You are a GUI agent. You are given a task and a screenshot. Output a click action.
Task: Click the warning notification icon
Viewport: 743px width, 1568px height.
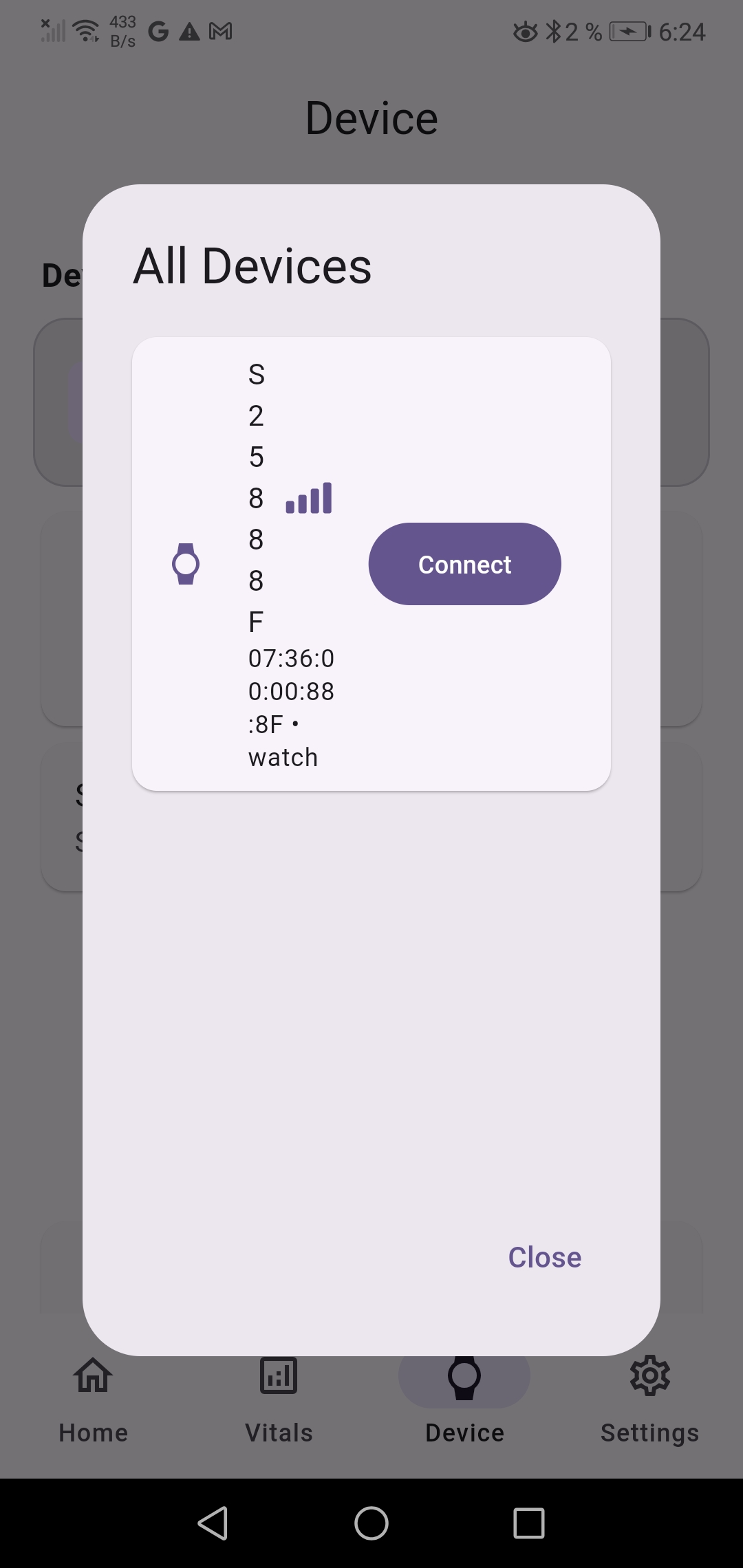[191, 31]
